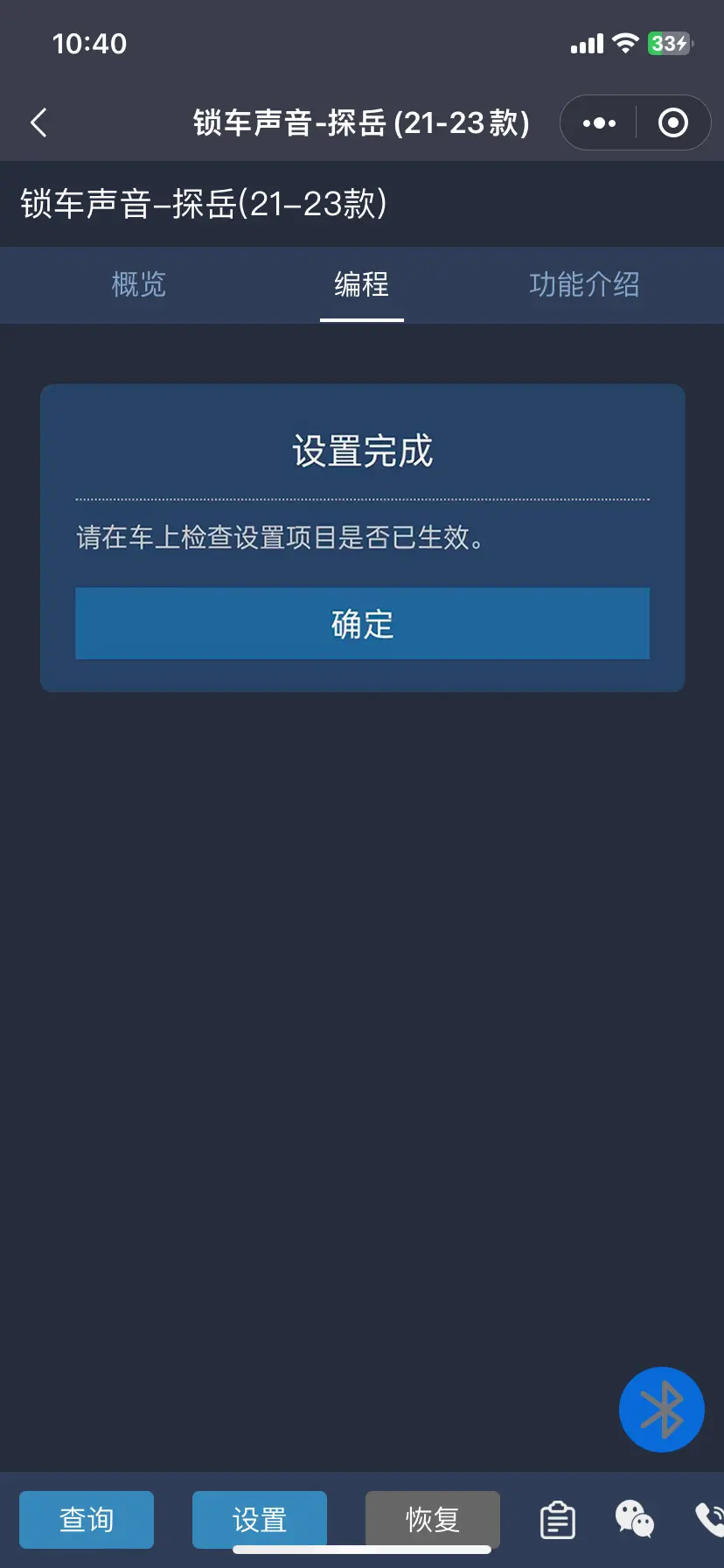Image resolution: width=724 pixels, height=1568 pixels.
Task: Close the mini program with the circle icon
Action: 672,123
